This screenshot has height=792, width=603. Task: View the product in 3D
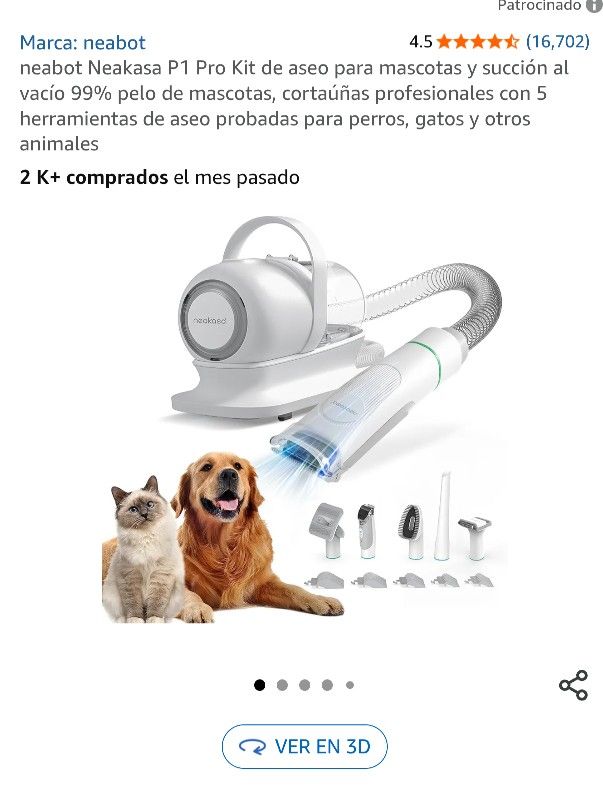click(304, 746)
